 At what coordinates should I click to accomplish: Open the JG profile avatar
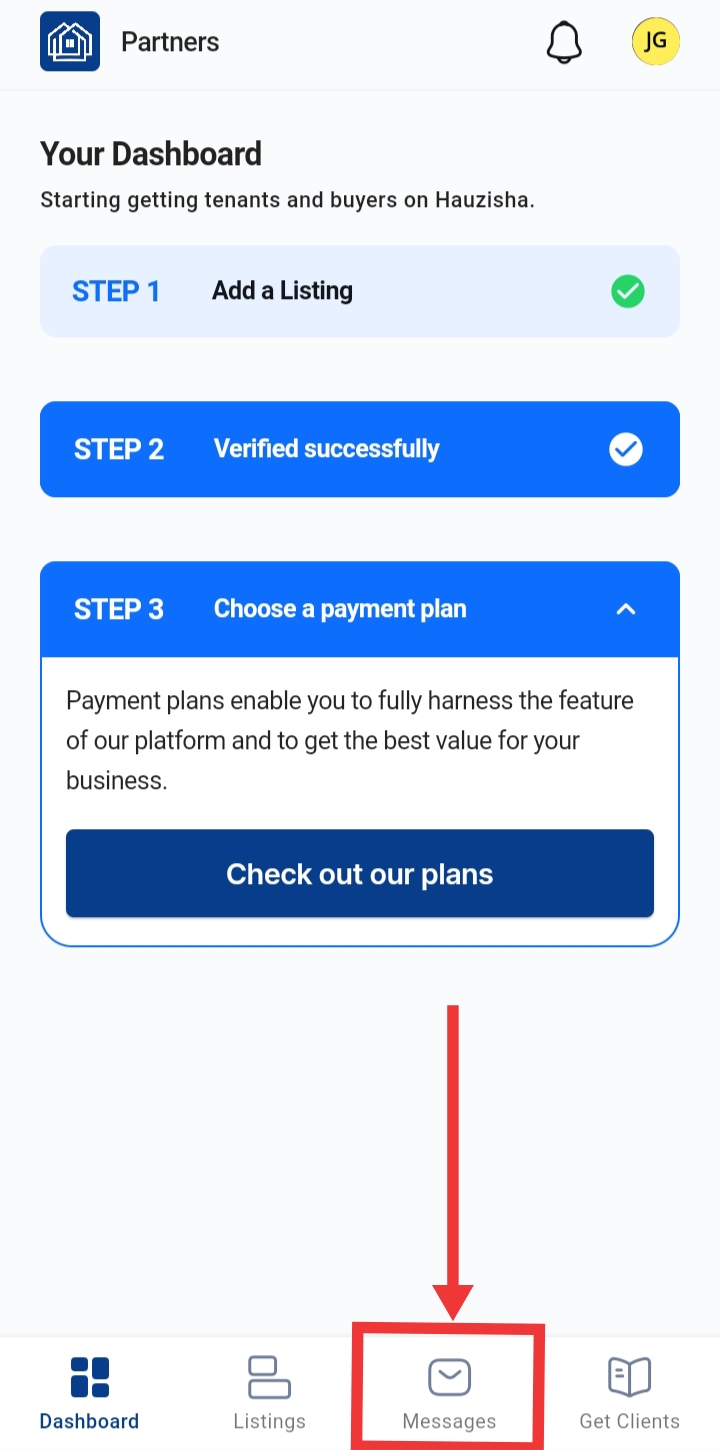click(x=656, y=42)
